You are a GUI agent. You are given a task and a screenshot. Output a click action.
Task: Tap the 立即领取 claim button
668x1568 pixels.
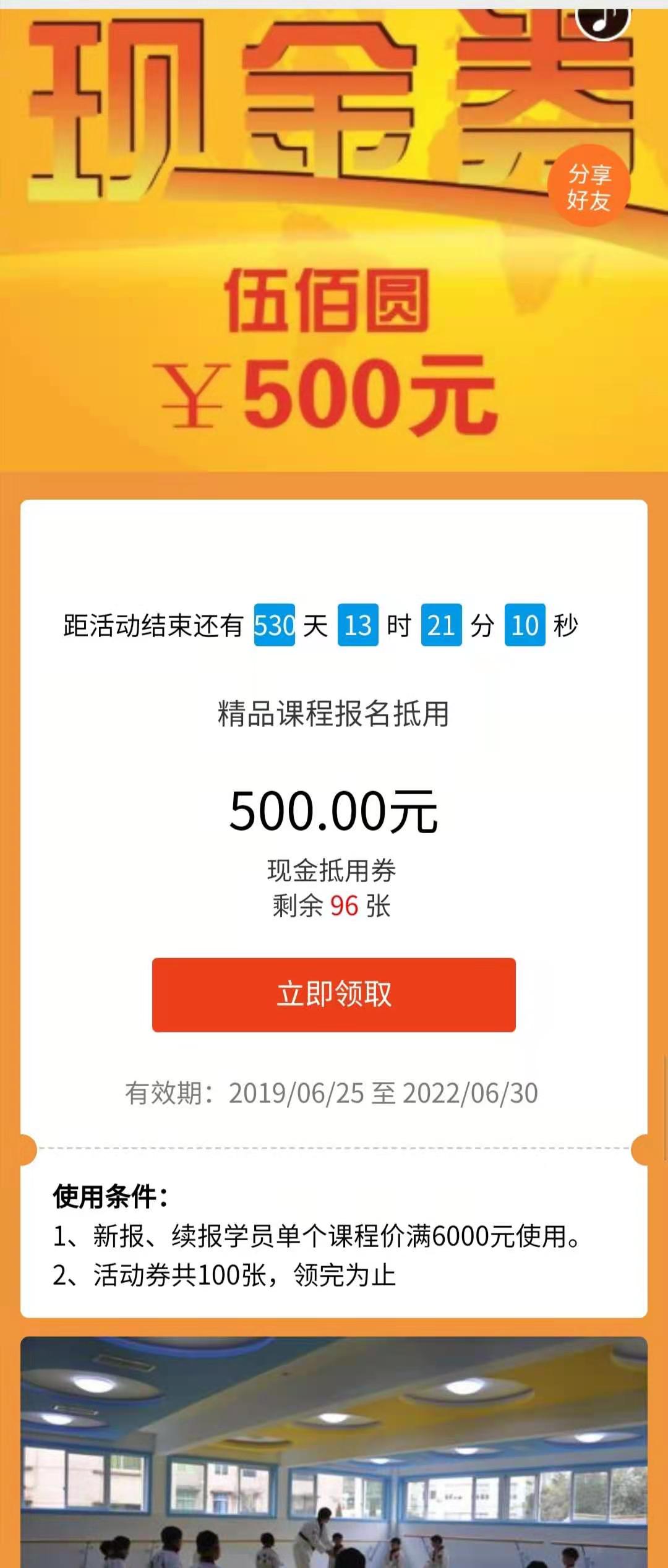pos(333,994)
